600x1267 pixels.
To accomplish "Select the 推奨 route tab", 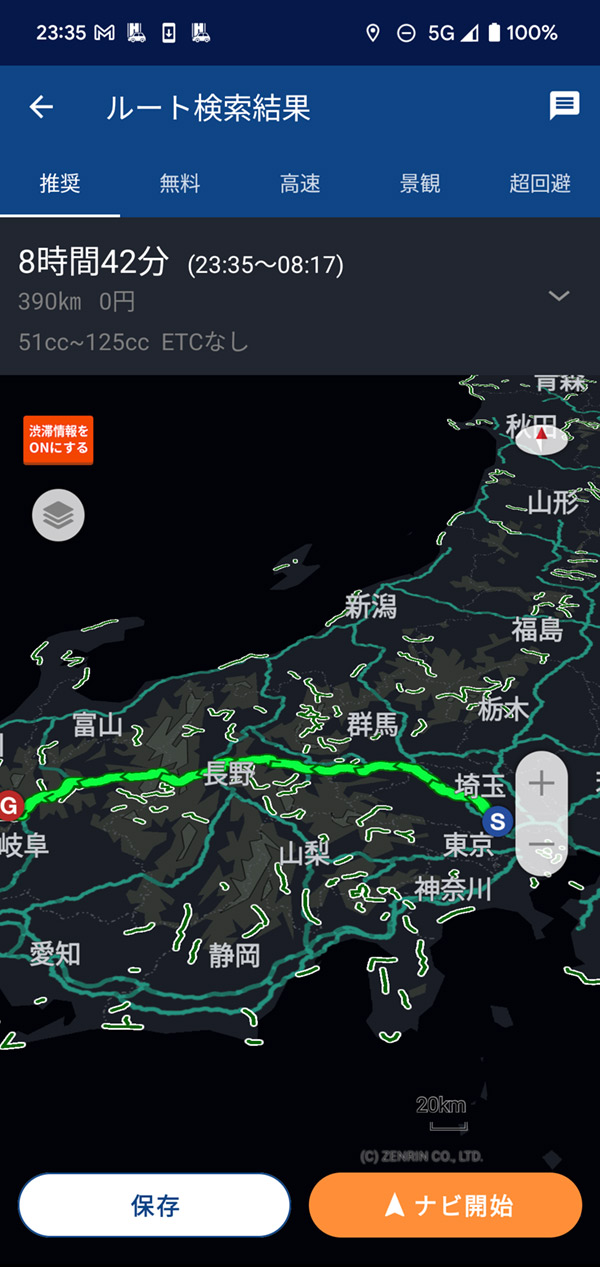I will 60,184.
